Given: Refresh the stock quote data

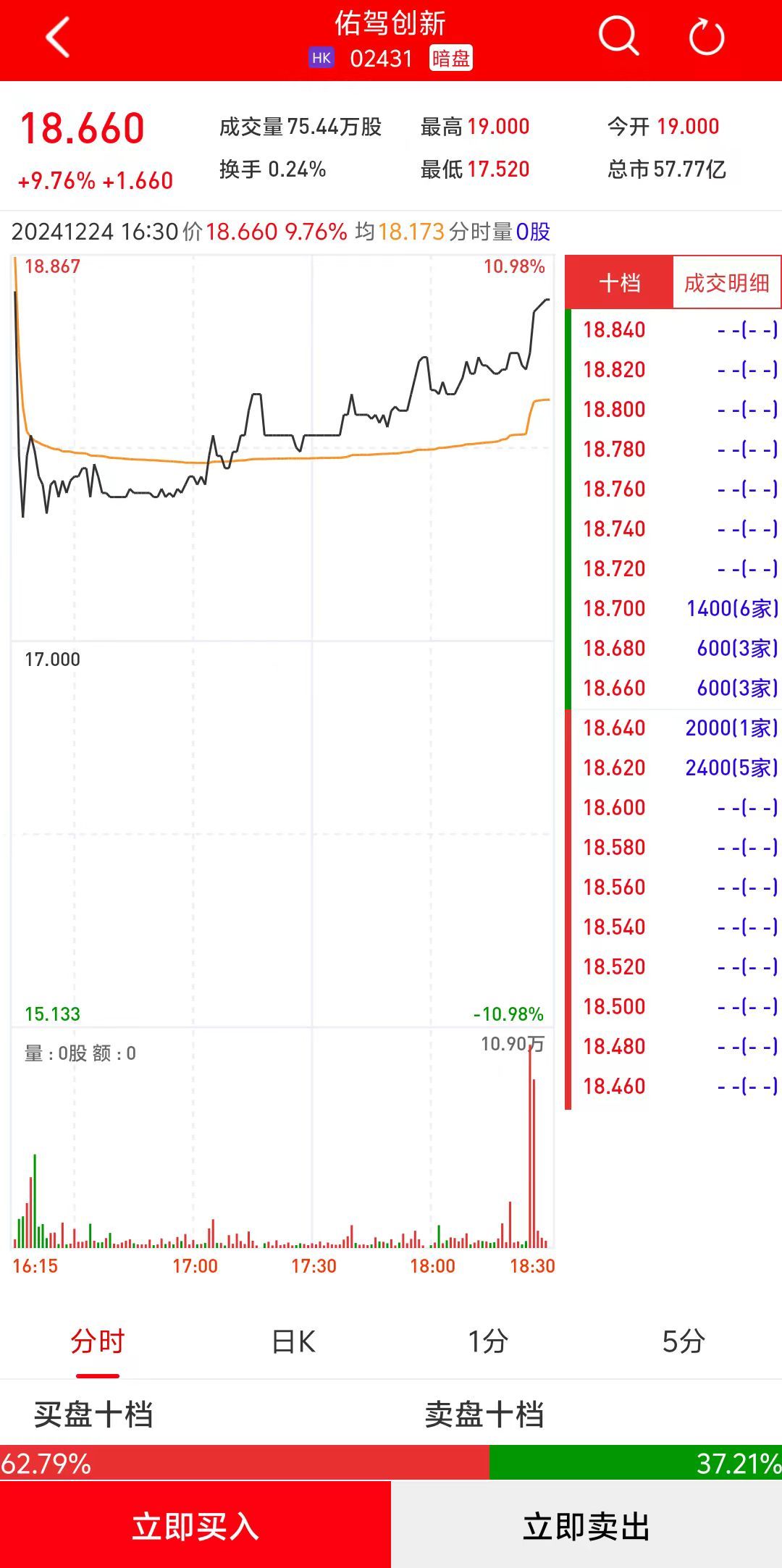Looking at the screenshot, I should [x=707, y=38].
